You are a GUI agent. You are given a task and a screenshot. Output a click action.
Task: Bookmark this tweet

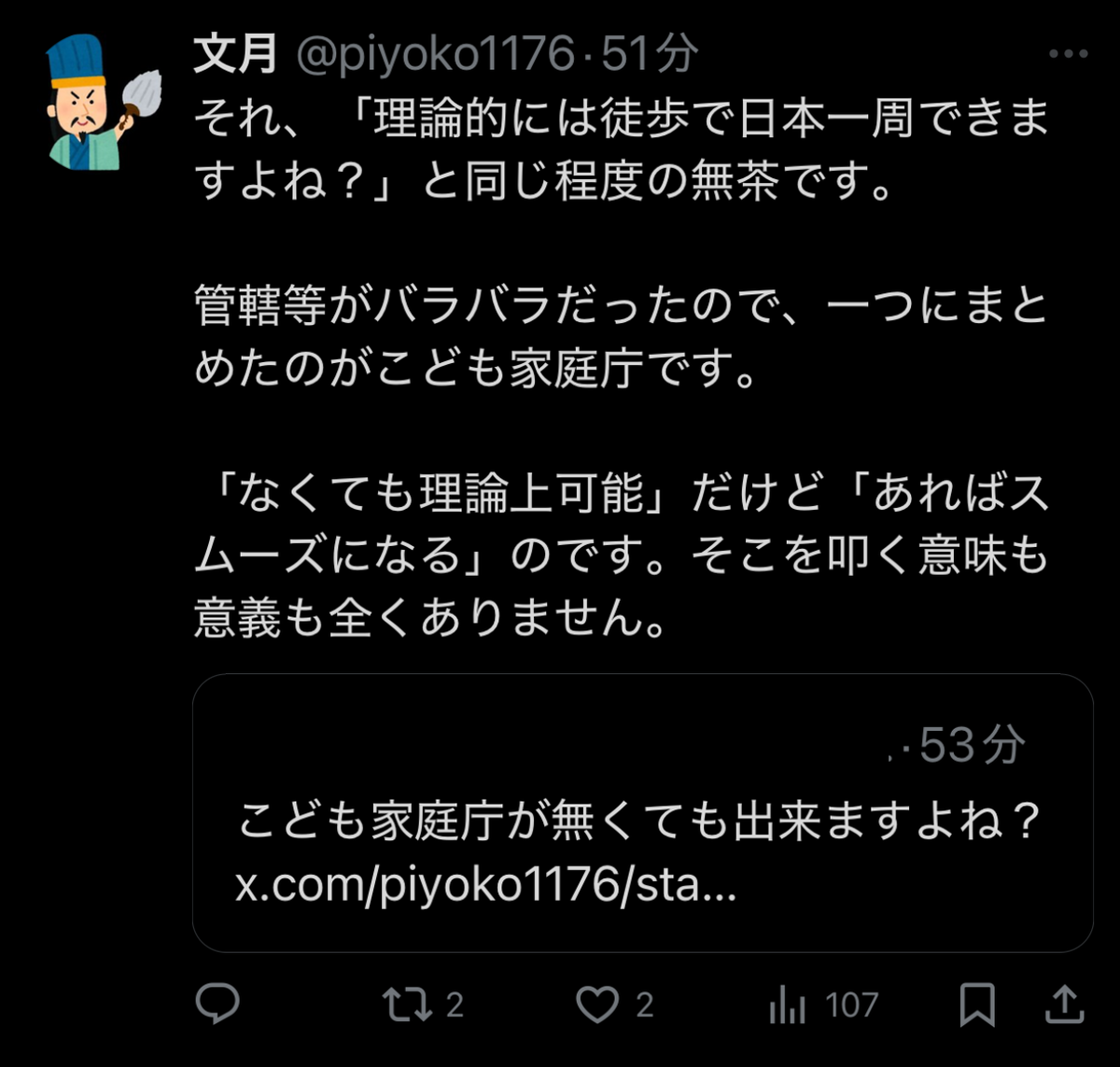coord(977,1004)
